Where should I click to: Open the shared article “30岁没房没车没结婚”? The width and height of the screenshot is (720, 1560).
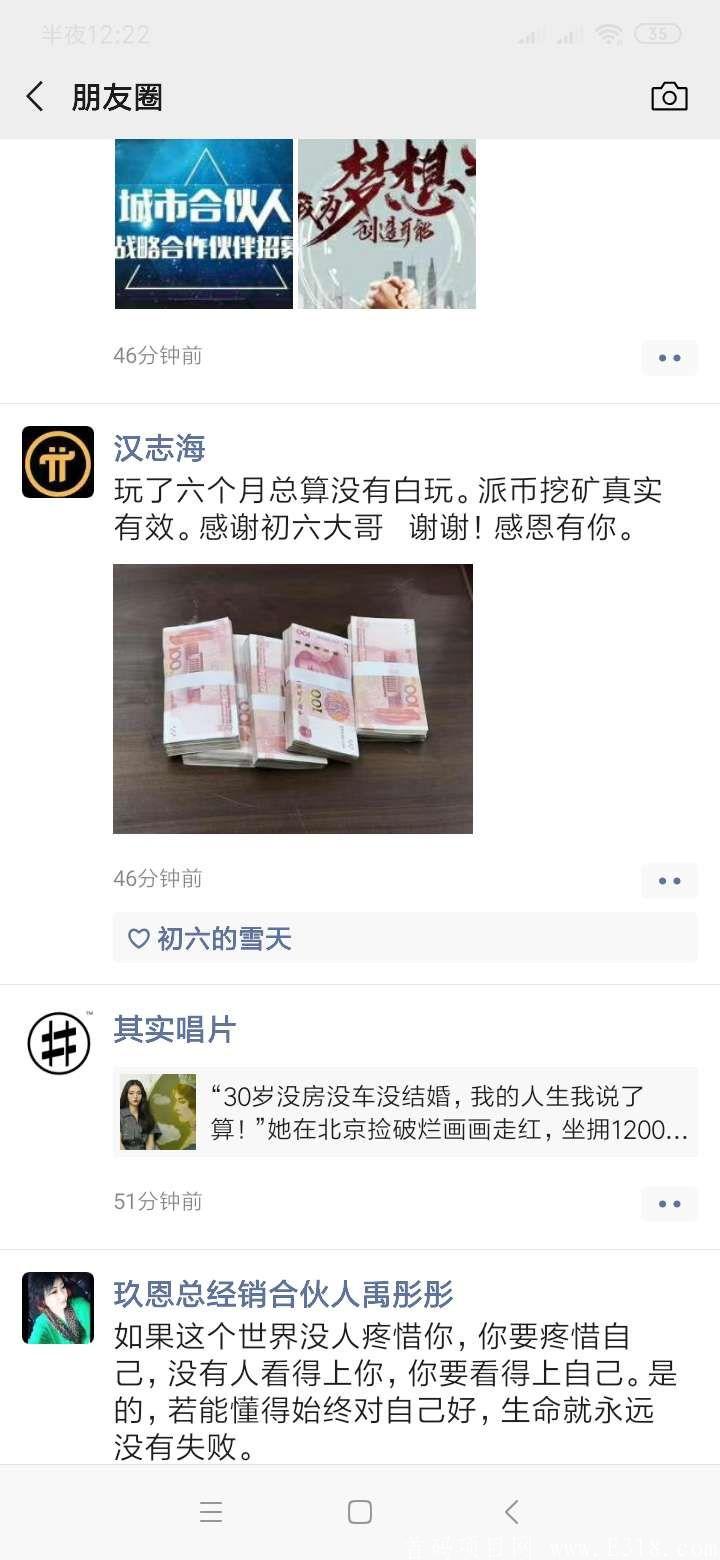tap(406, 1112)
